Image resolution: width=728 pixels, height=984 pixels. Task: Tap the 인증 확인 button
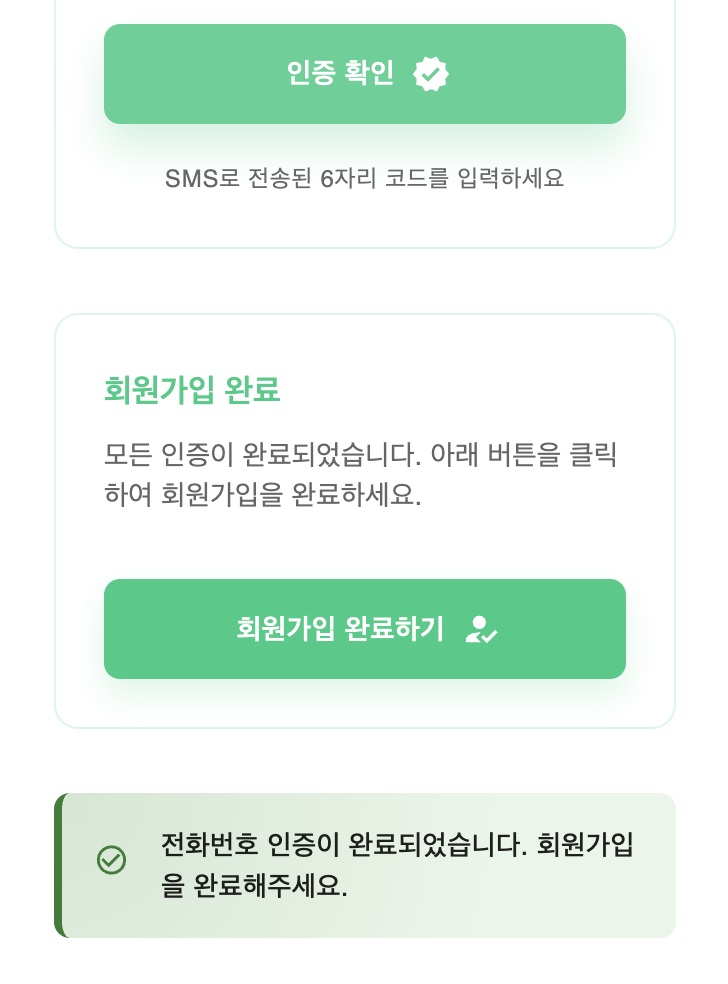[365, 74]
